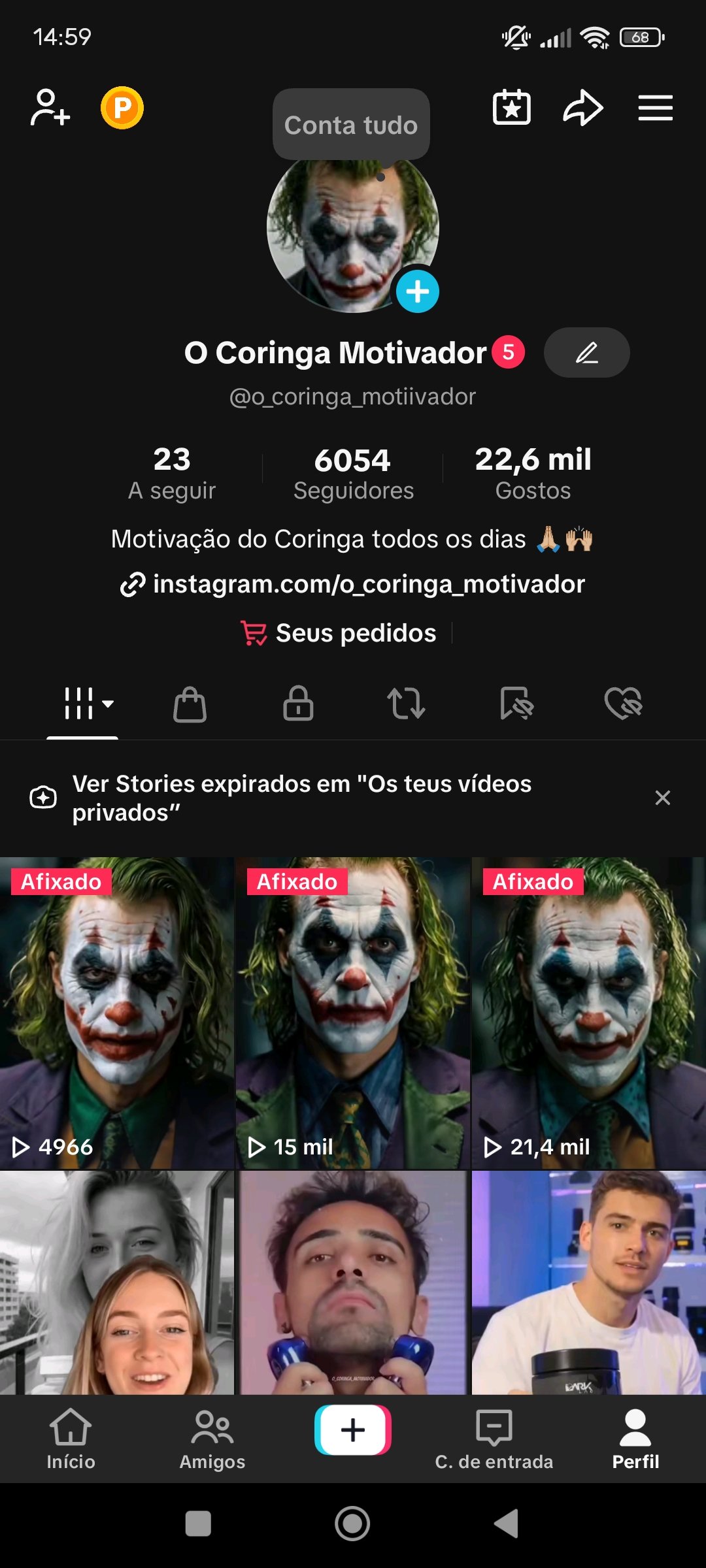View the Seguidores list

pyautogui.click(x=353, y=472)
